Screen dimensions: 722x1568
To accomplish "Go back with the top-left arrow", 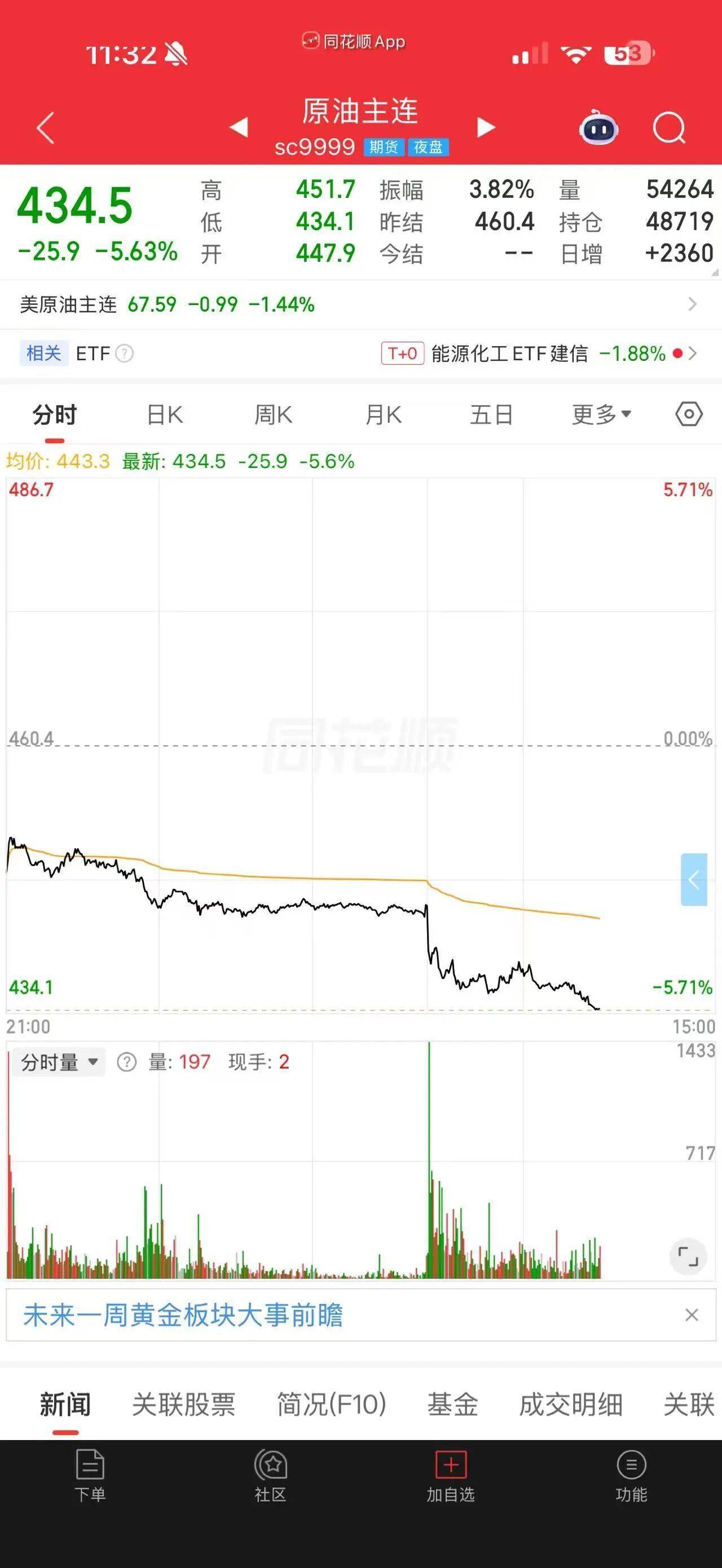I will coord(46,128).
